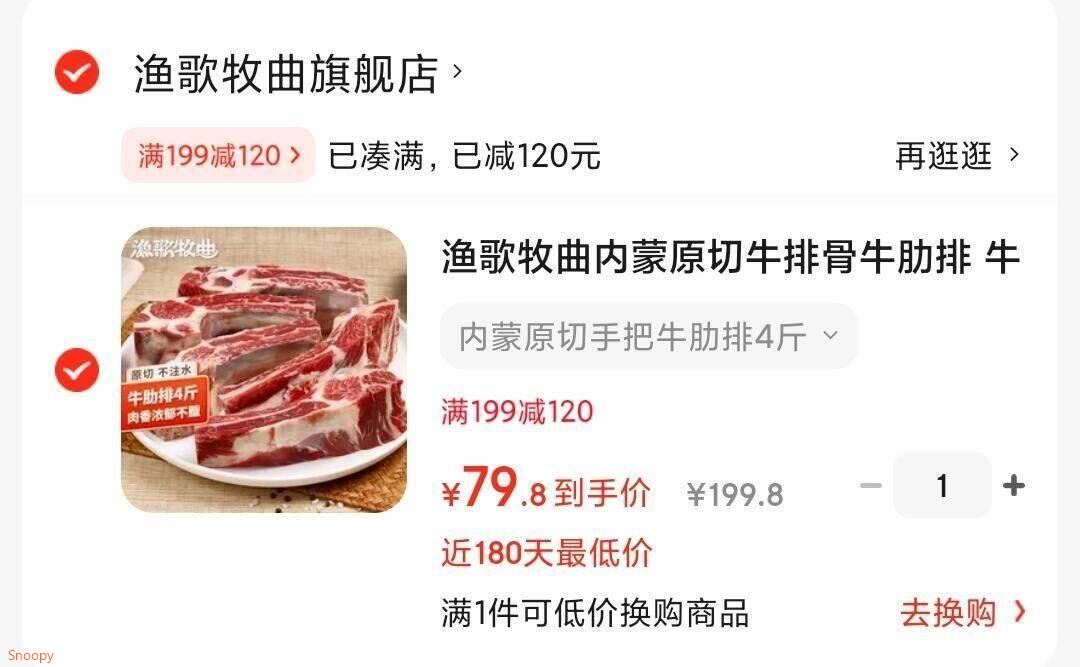Screen dimensions: 1080x667
Task: Edit the quantity field showing 1
Action: point(942,486)
